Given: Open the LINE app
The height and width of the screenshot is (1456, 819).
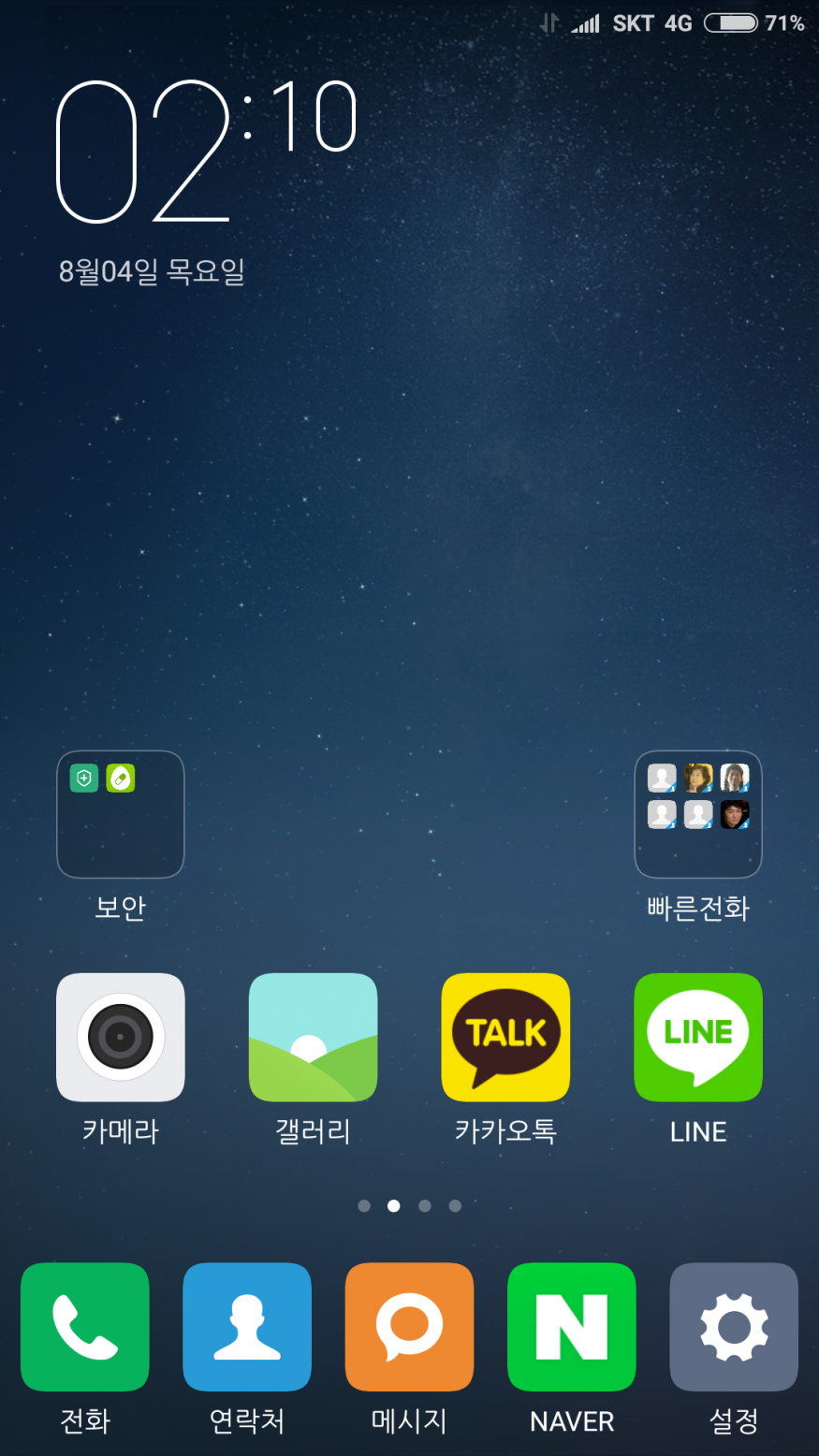Looking at the screenshot, I should coord(698,1037).
